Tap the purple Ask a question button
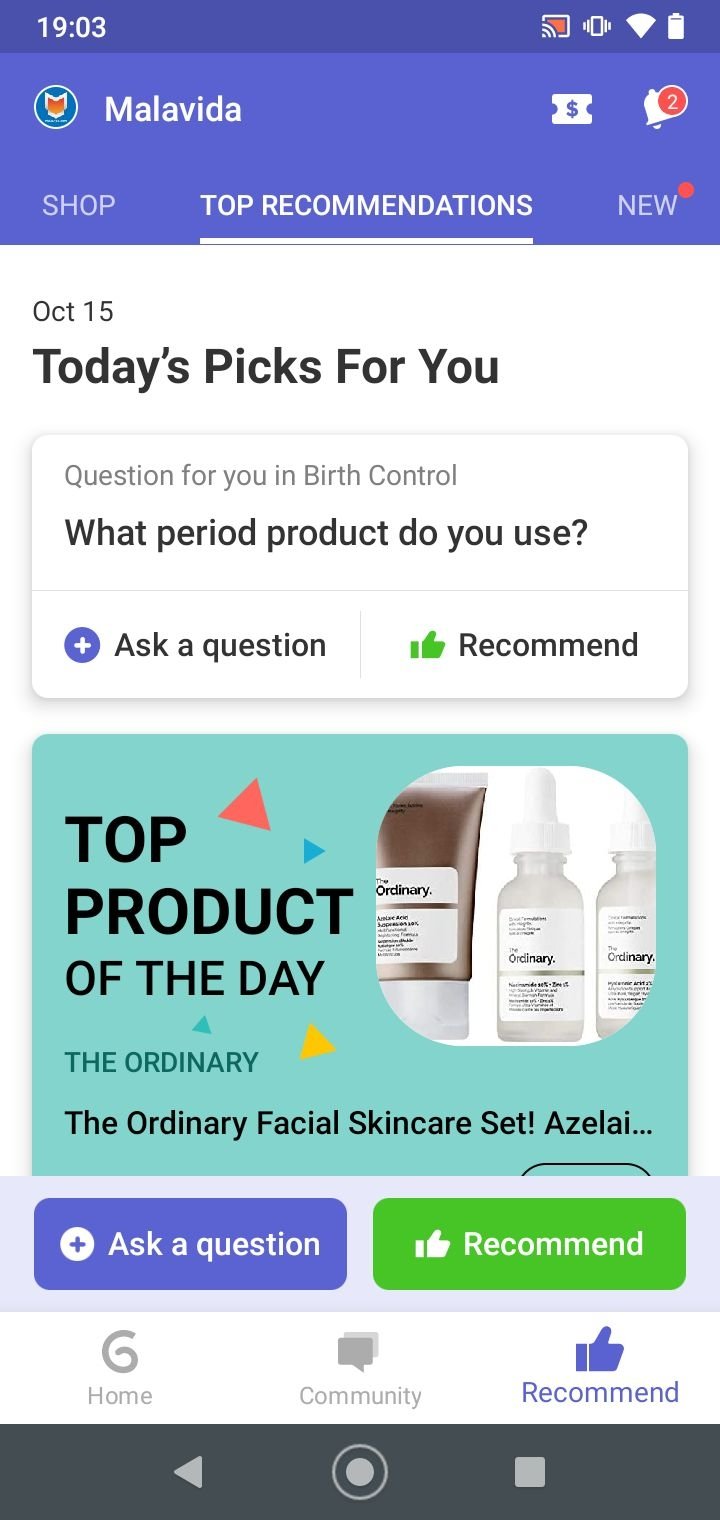The width and height of the screenshot is (720, 1520). (x=190, y=1244)
